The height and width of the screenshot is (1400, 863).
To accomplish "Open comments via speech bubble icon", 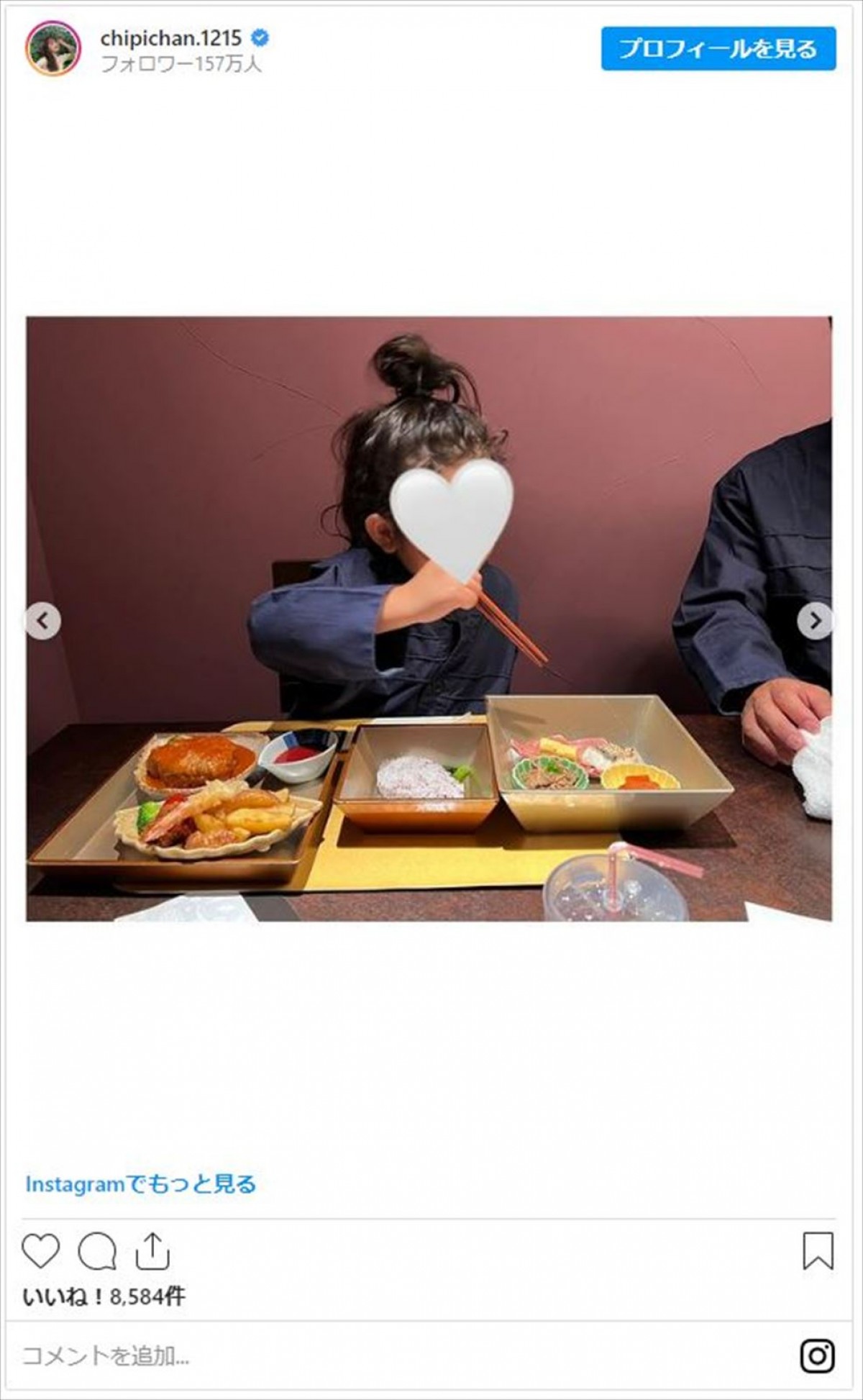I will pyautogui.click(x=97, y=1251).
